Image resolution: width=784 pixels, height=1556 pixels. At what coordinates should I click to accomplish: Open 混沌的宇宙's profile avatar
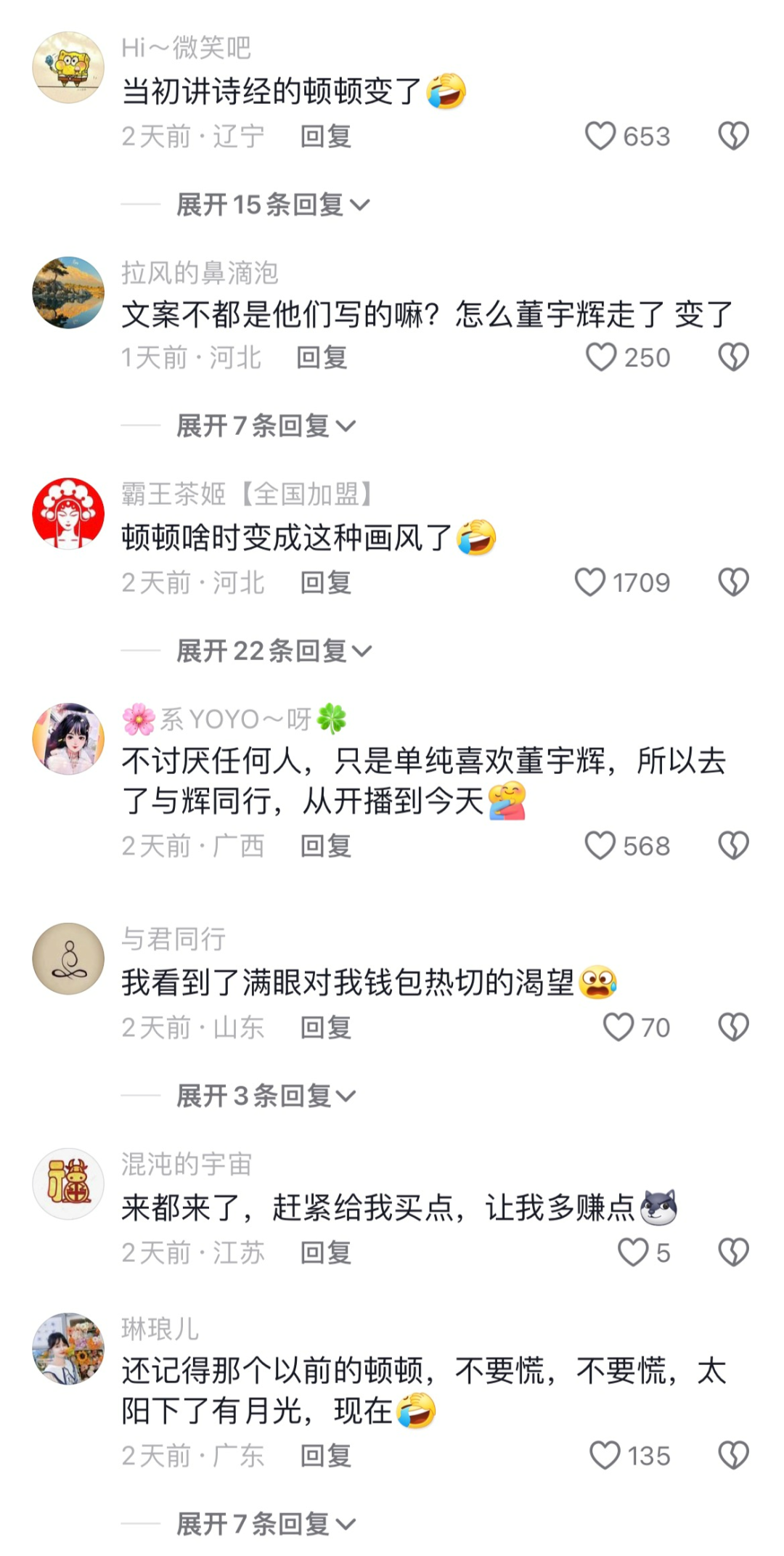pyautogui.click(x=68, y=1184)
